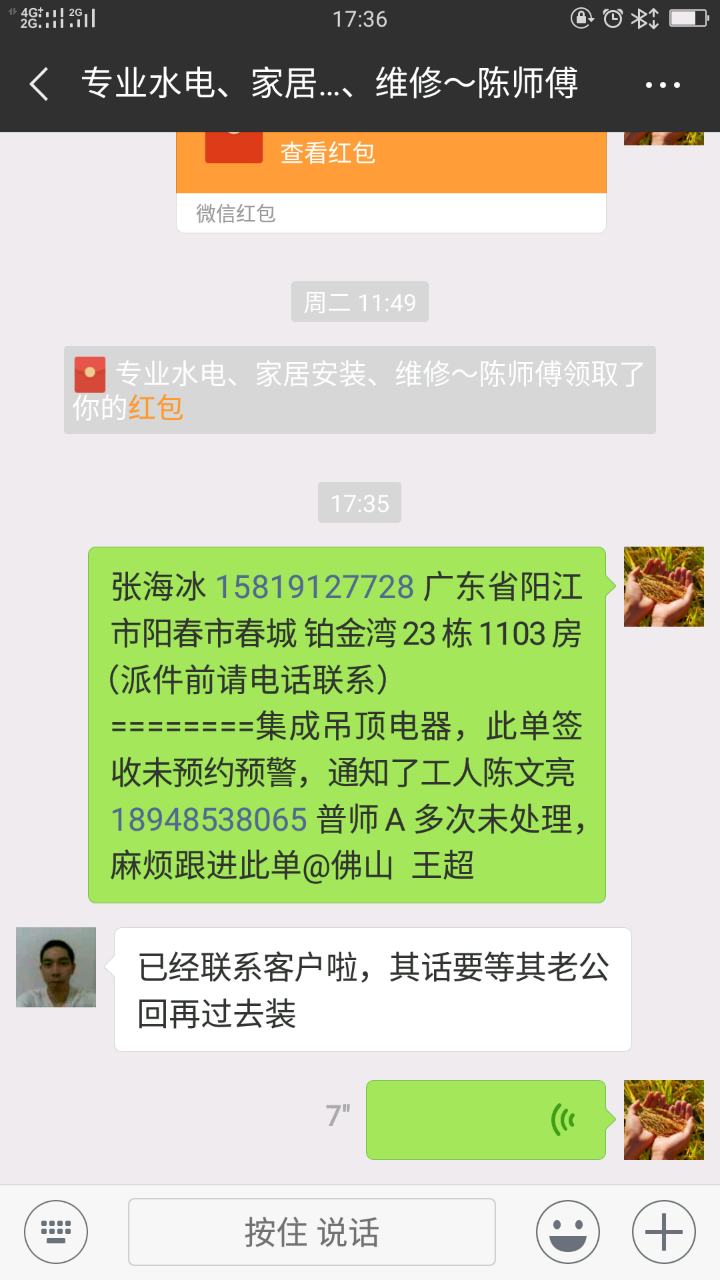Tap phone number 18948538065
The image size is (720, 1280).
pyautogui.click(x=208, y=819)
